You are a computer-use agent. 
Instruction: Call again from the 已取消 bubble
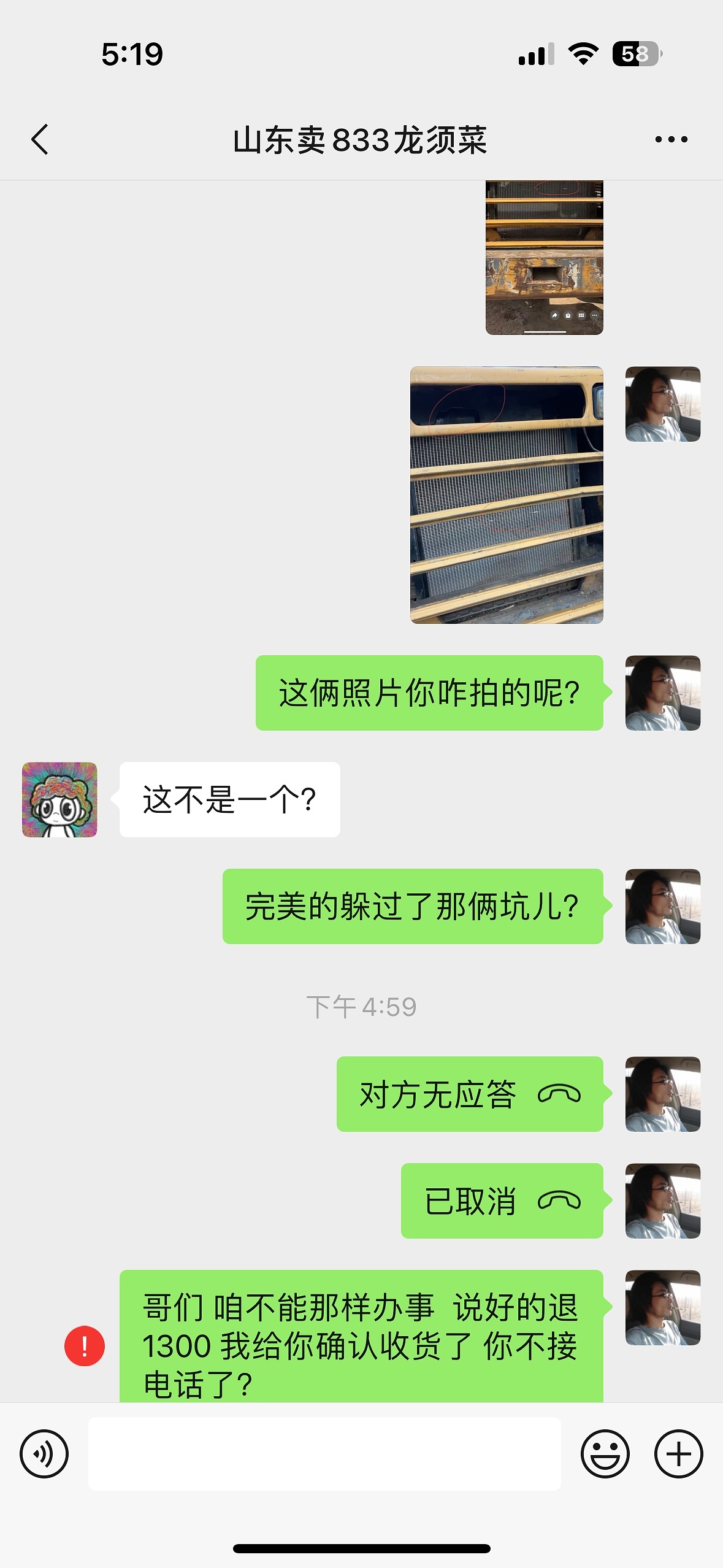502,1201
